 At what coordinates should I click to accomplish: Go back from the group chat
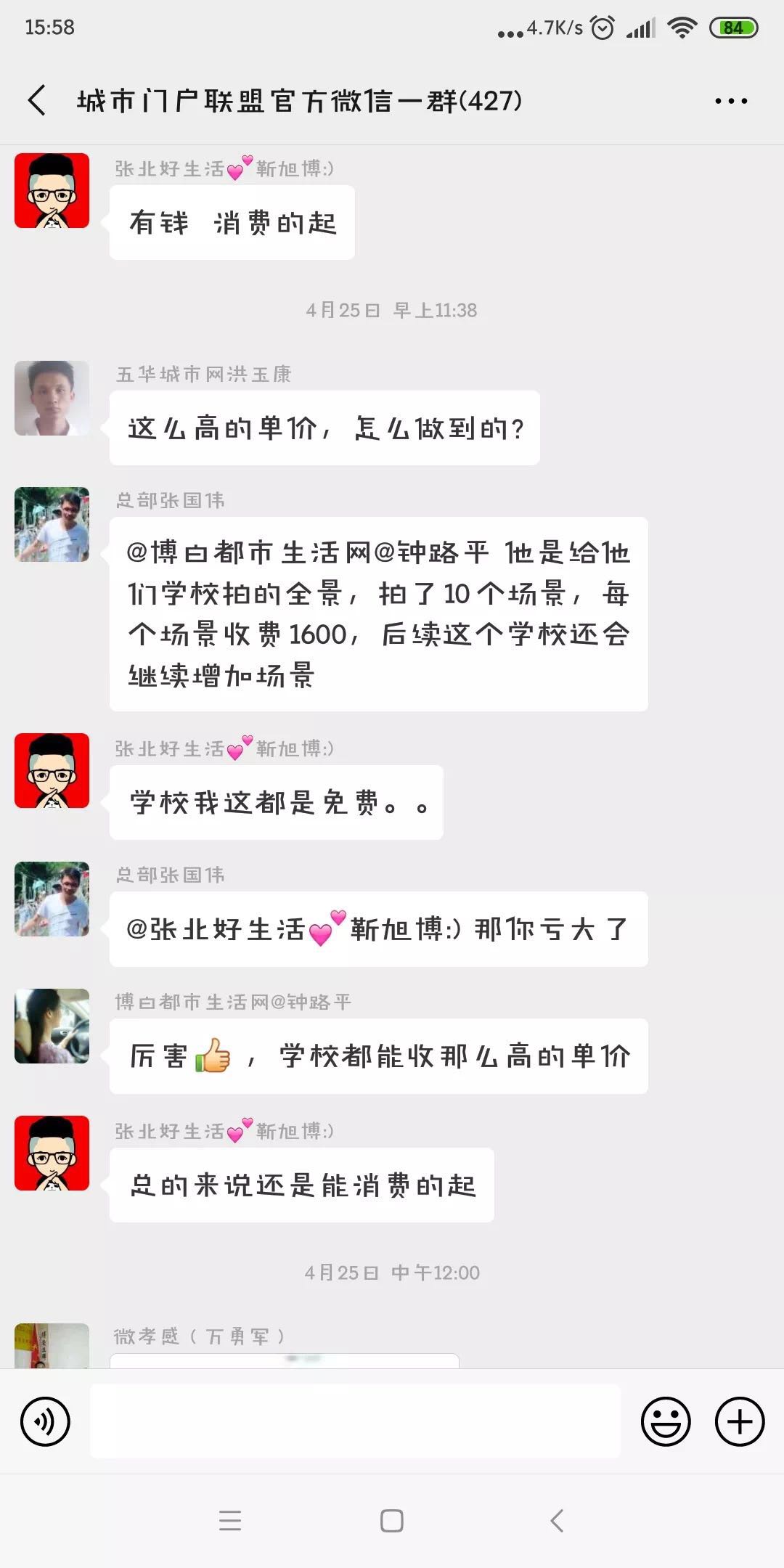pos(38,100)
